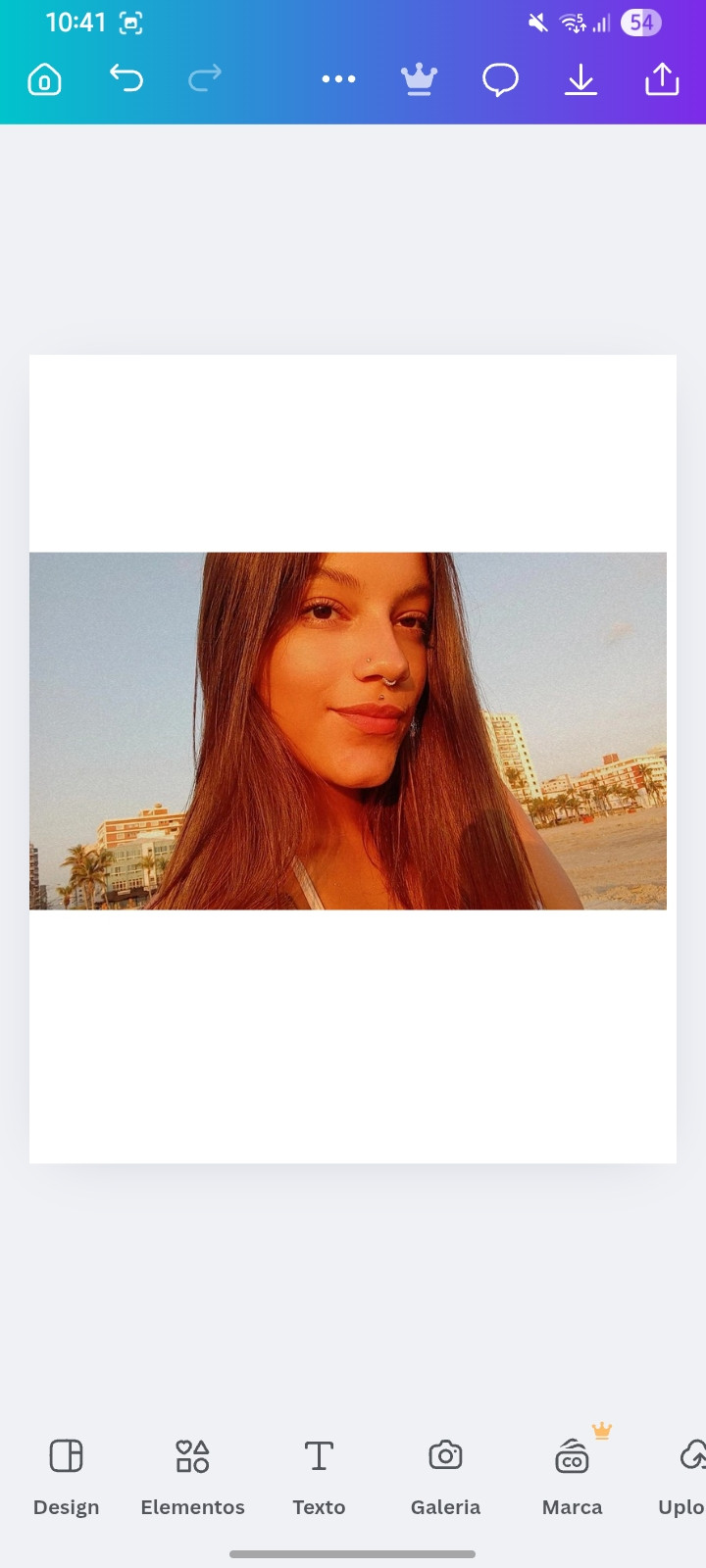This screenshot has width=706, height=1568.
Task: Add text with the Texto tool
Action: 319,1475
